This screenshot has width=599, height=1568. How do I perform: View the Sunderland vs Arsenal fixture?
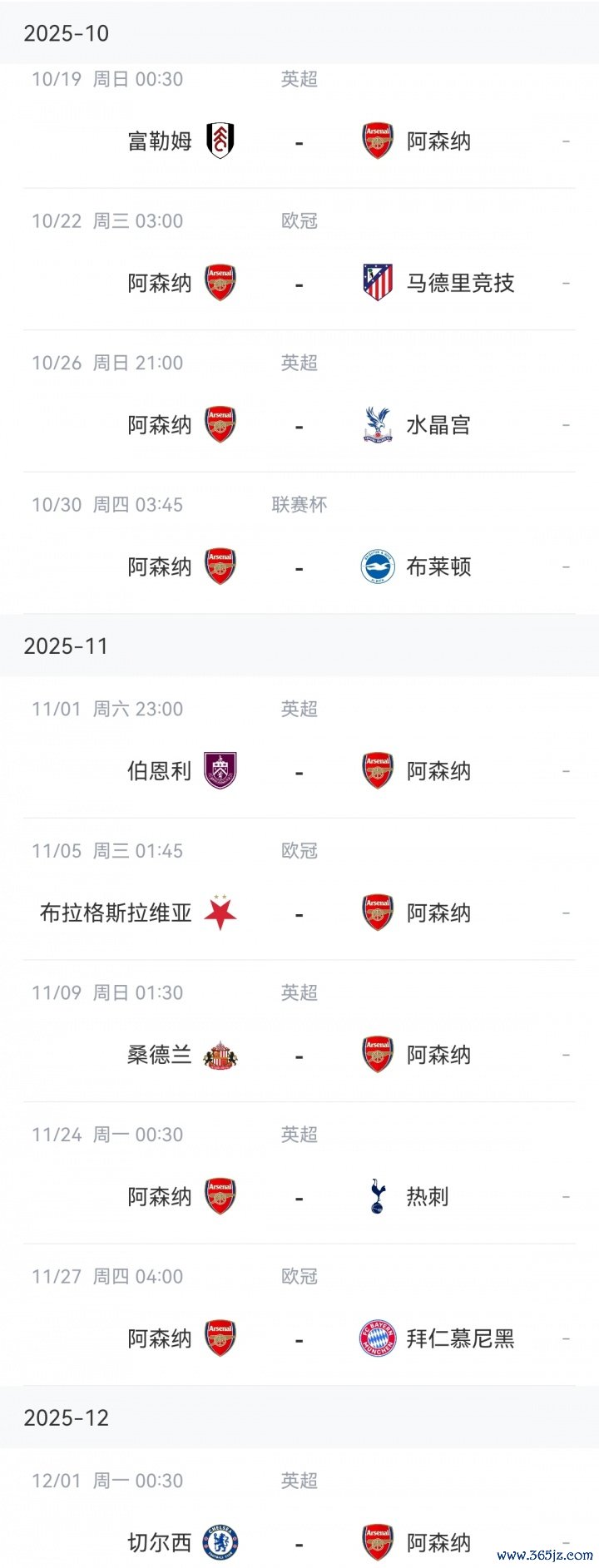click(299, 1055)
